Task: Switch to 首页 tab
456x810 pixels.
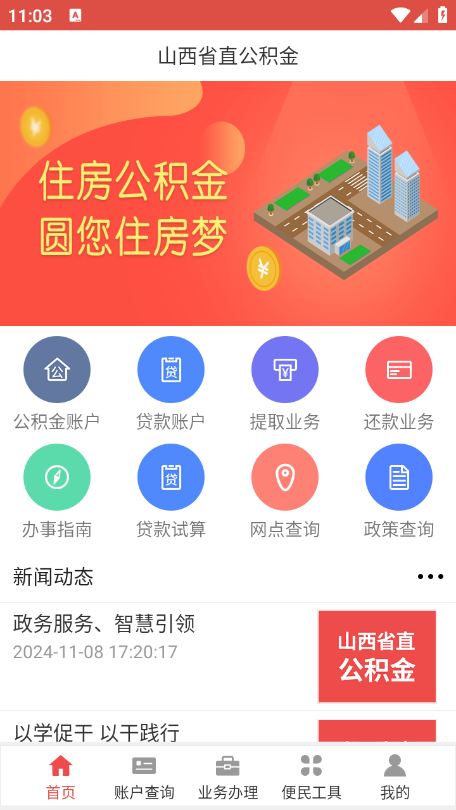Action: [60, 777]
